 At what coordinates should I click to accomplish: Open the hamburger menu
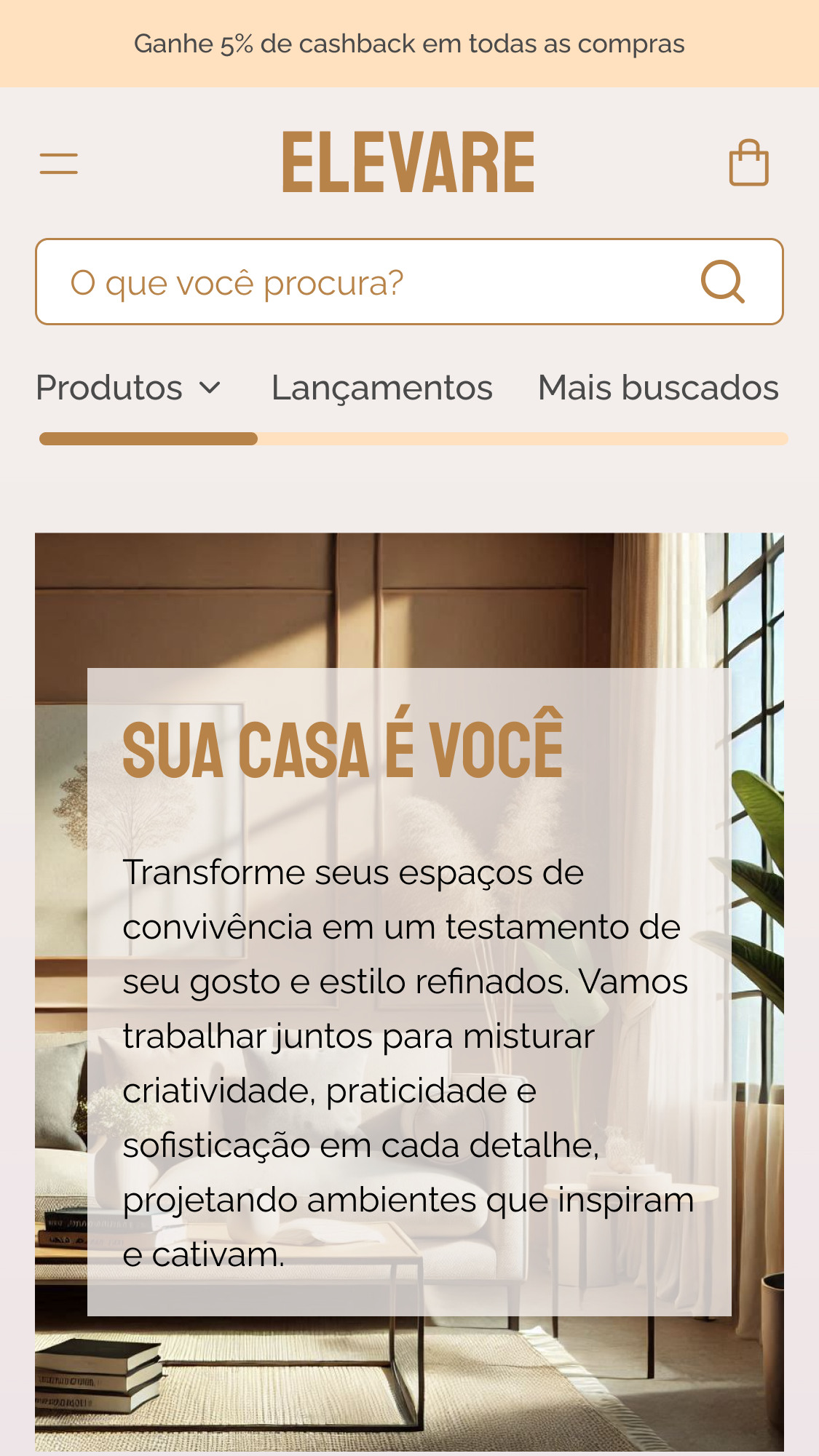tap(59, 163)
